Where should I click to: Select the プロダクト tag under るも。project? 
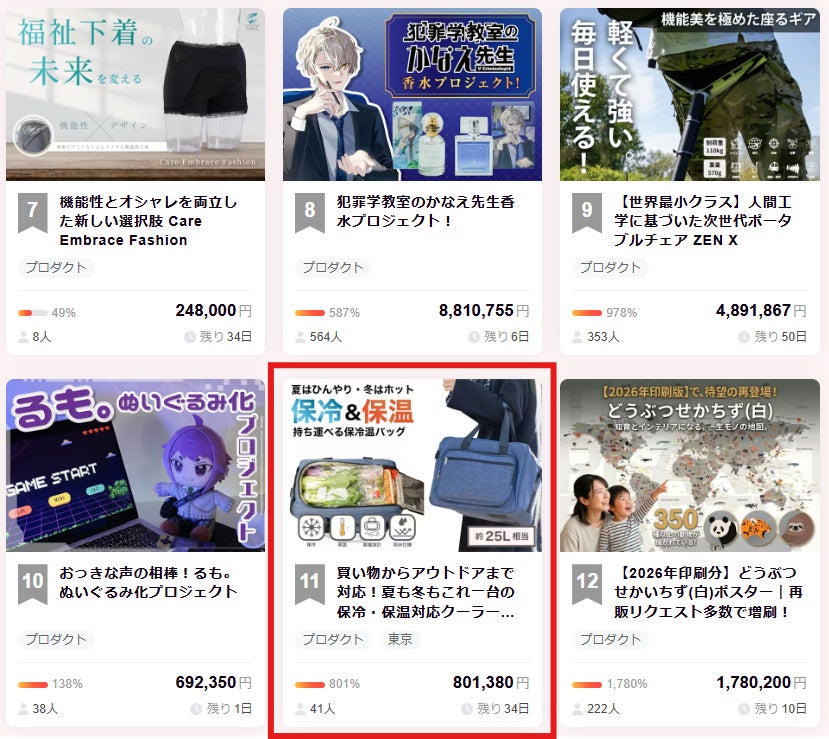pyautogui.click(x=56, y=639)
